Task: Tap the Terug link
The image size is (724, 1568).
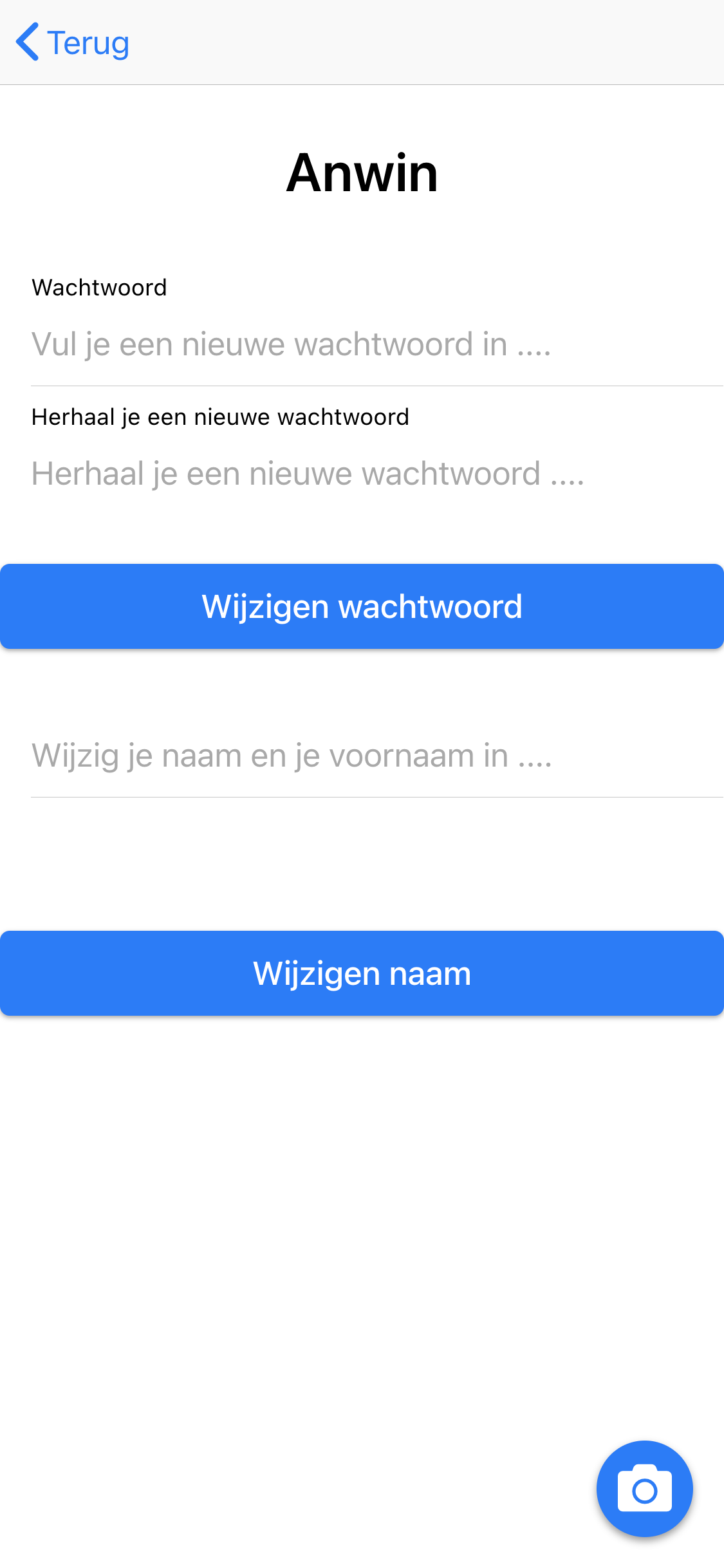Action: [x=89, y=41]
